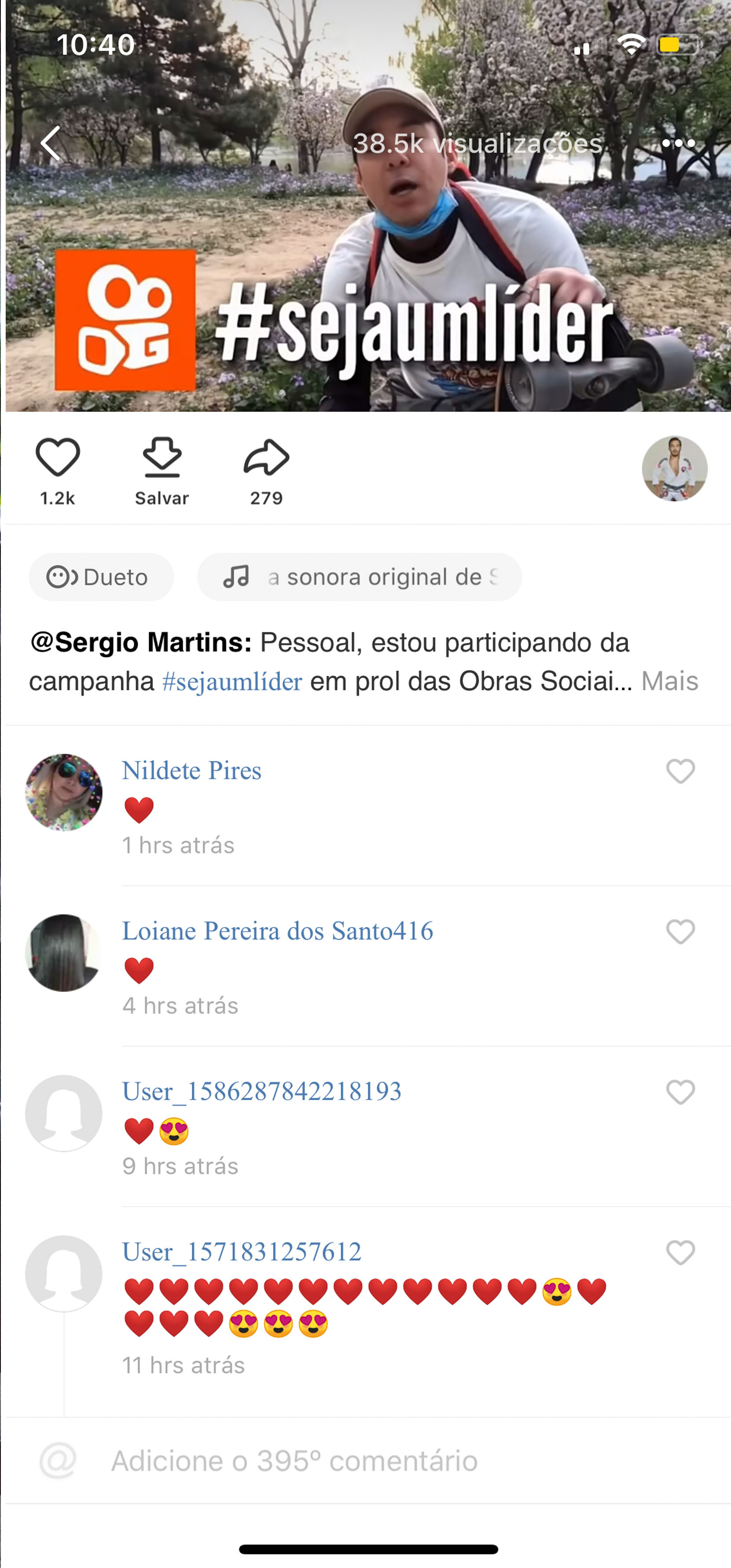Open User_1571831257612's avatar
Image resolution: width=731 pixels, height=1568 pixels.
tap(63, 1273)
